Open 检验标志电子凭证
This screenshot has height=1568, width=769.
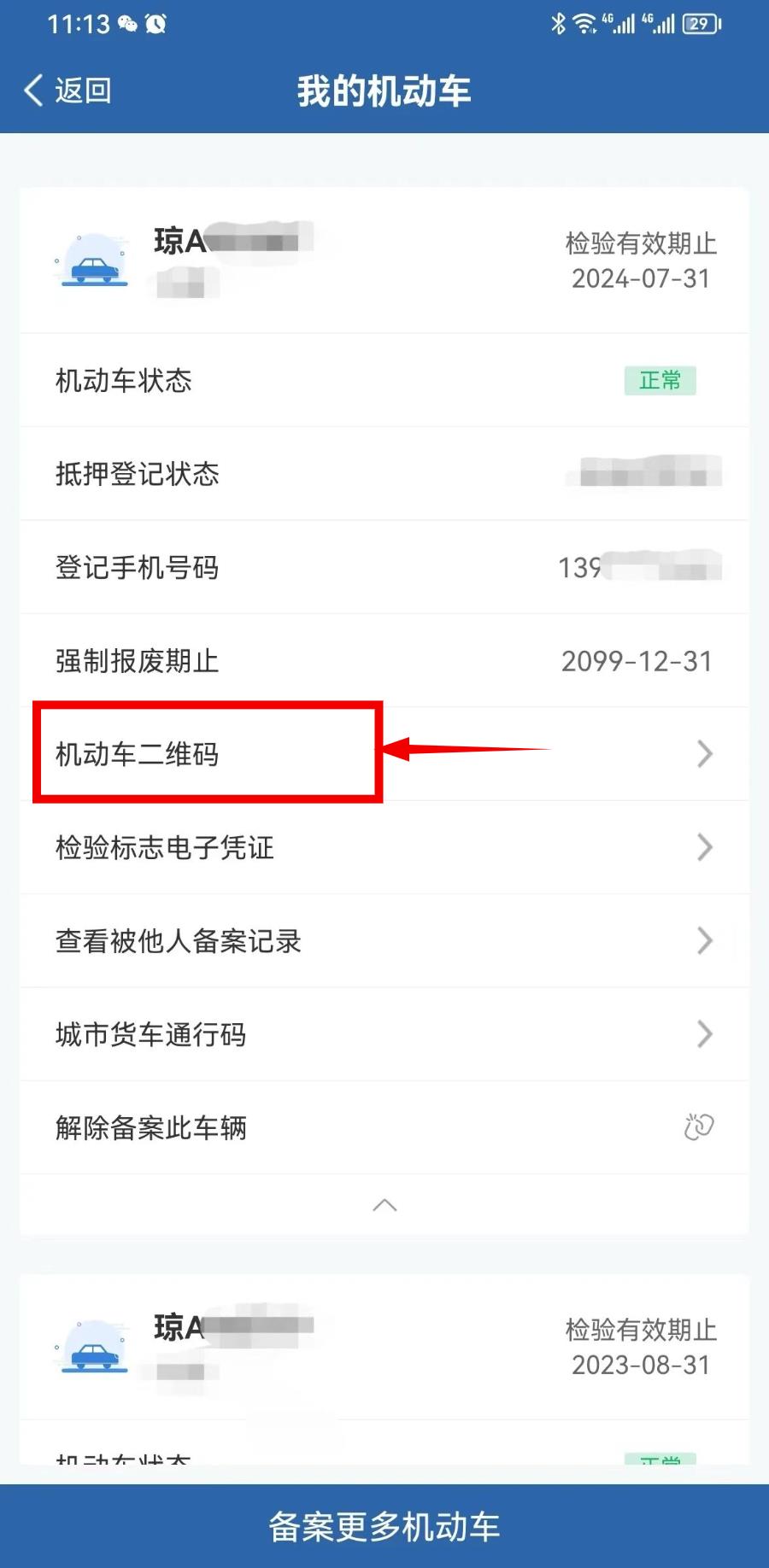coord(384,847)
